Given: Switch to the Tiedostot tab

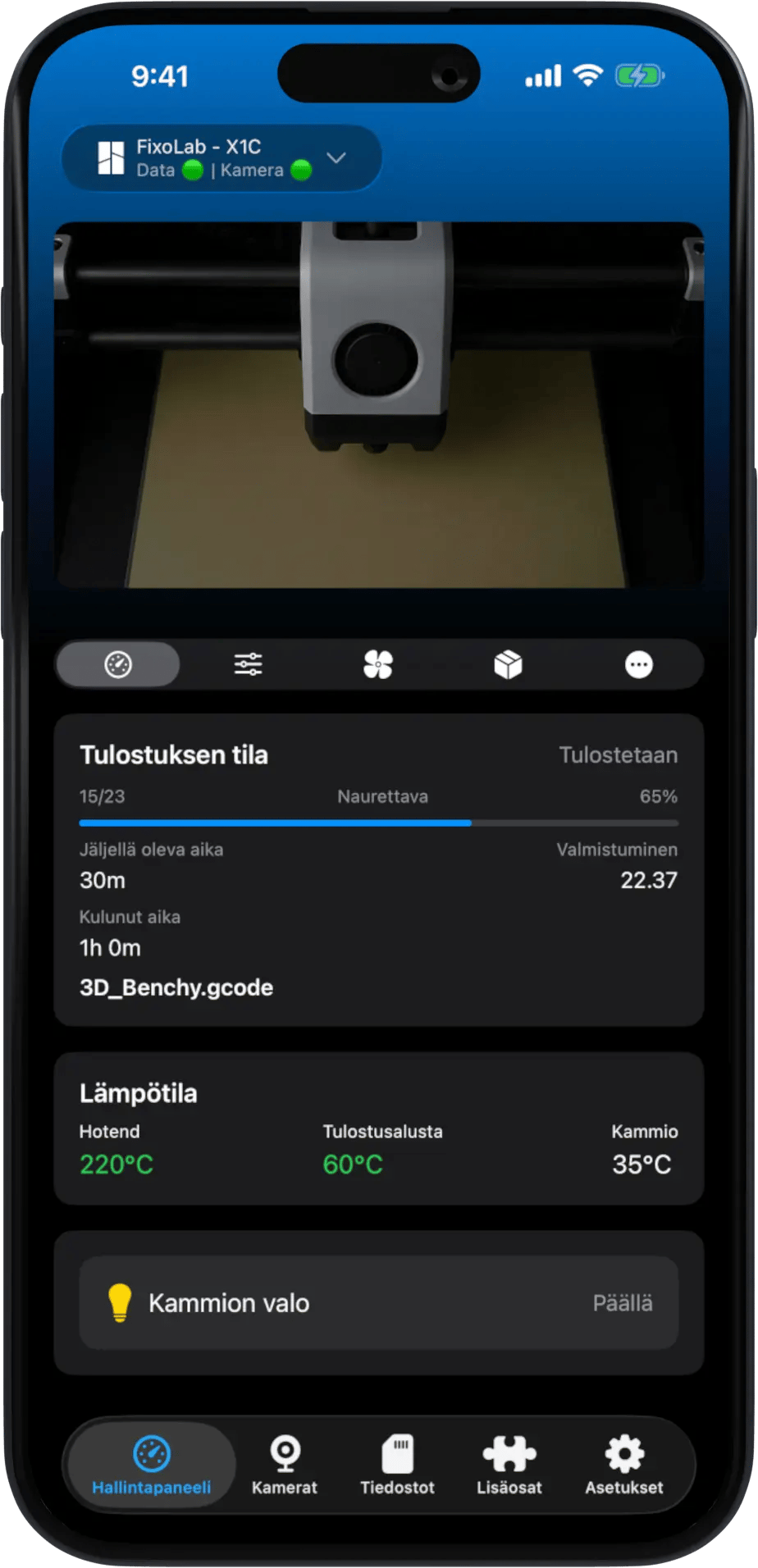Looking at the screenshot, I should (x=398, y=1465).
